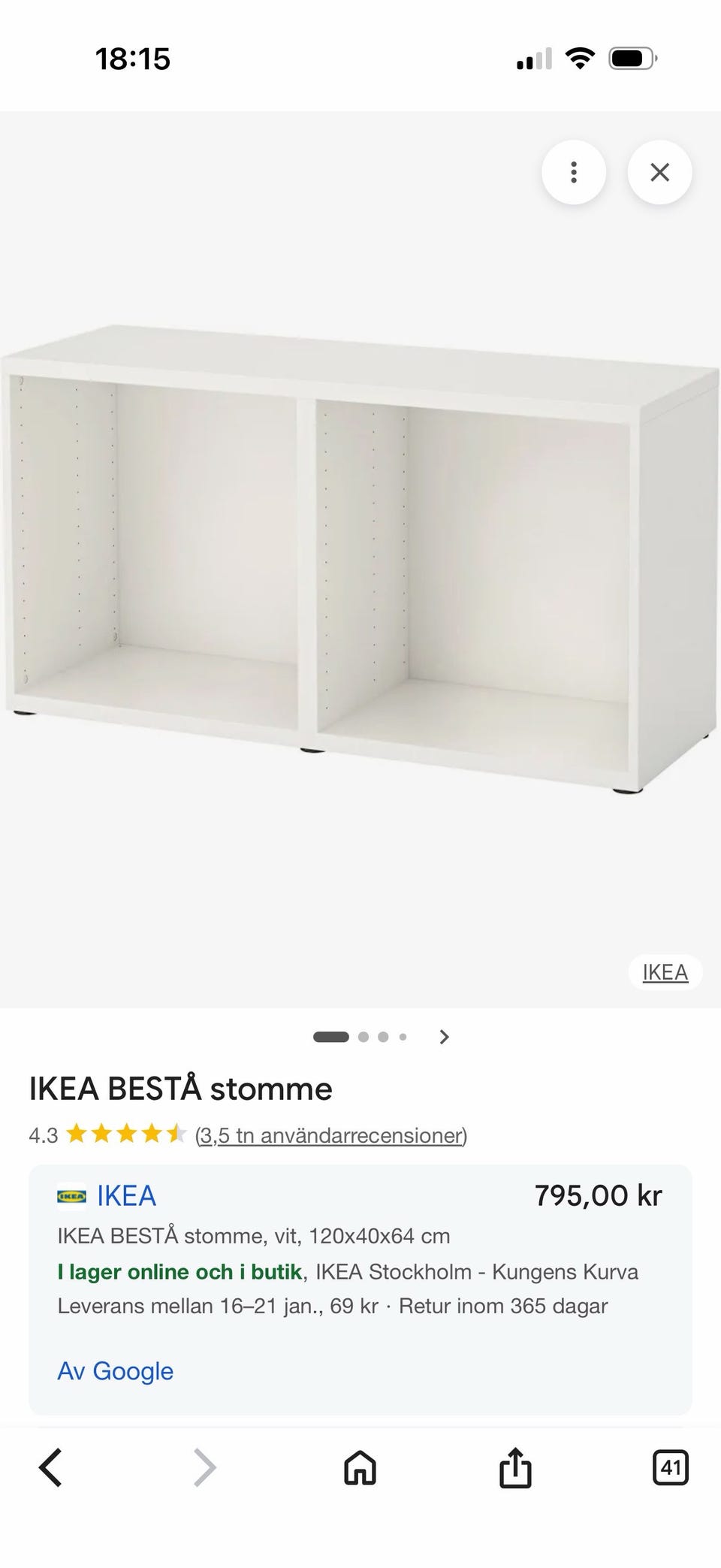Close the product overlay
The image size is (721, 1568).
pyautogui.click(x=659, y=171)
